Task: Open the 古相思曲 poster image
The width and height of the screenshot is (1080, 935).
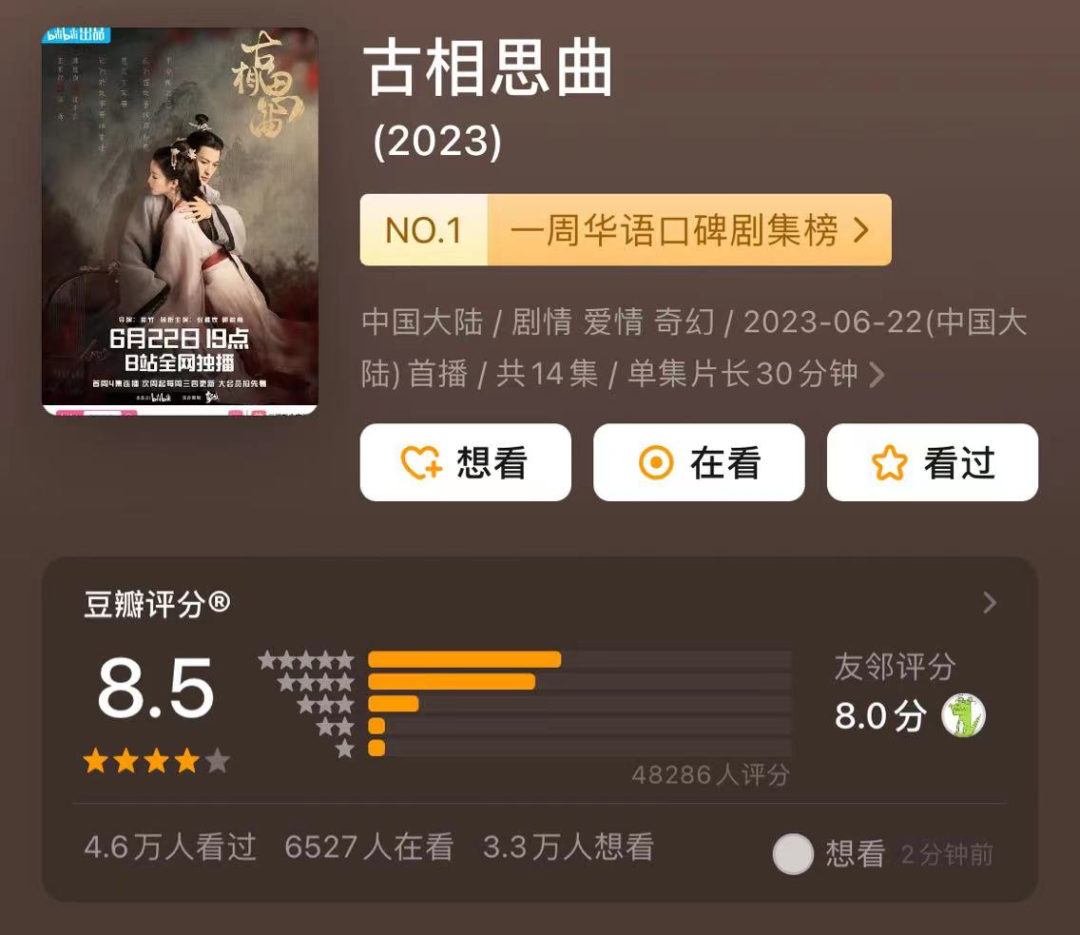Action: [180, 221]
